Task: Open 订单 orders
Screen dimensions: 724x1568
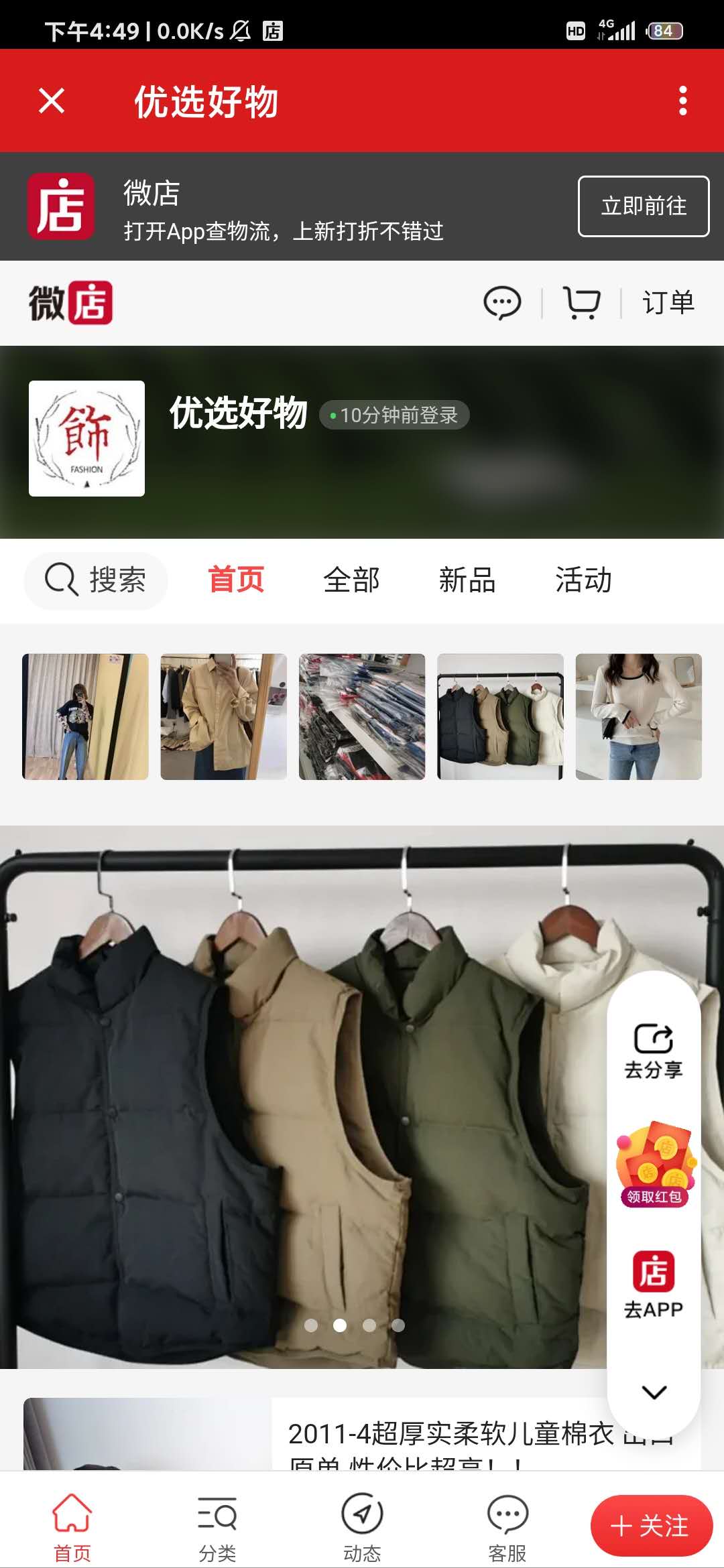Action: (x=668, y=303)
